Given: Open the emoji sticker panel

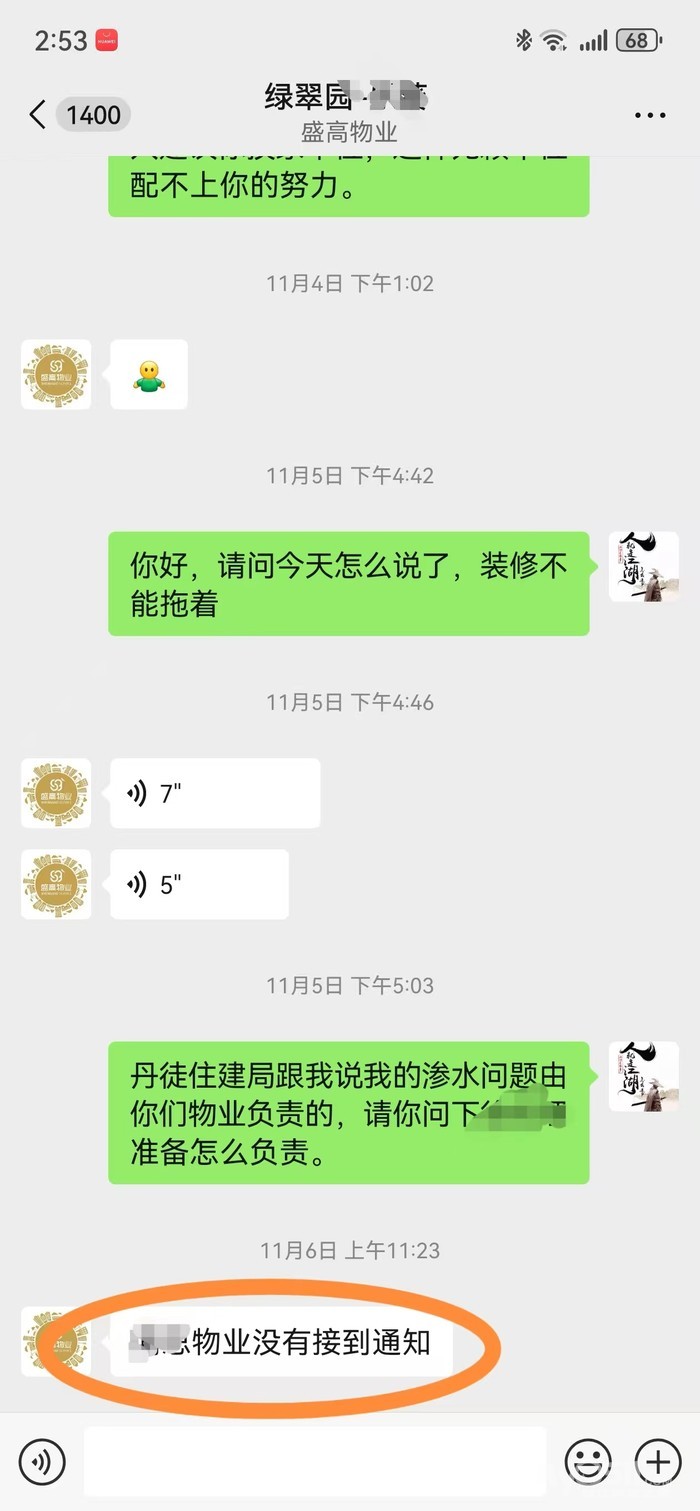Looking at the screenshot, I should tap(588, 1462).
